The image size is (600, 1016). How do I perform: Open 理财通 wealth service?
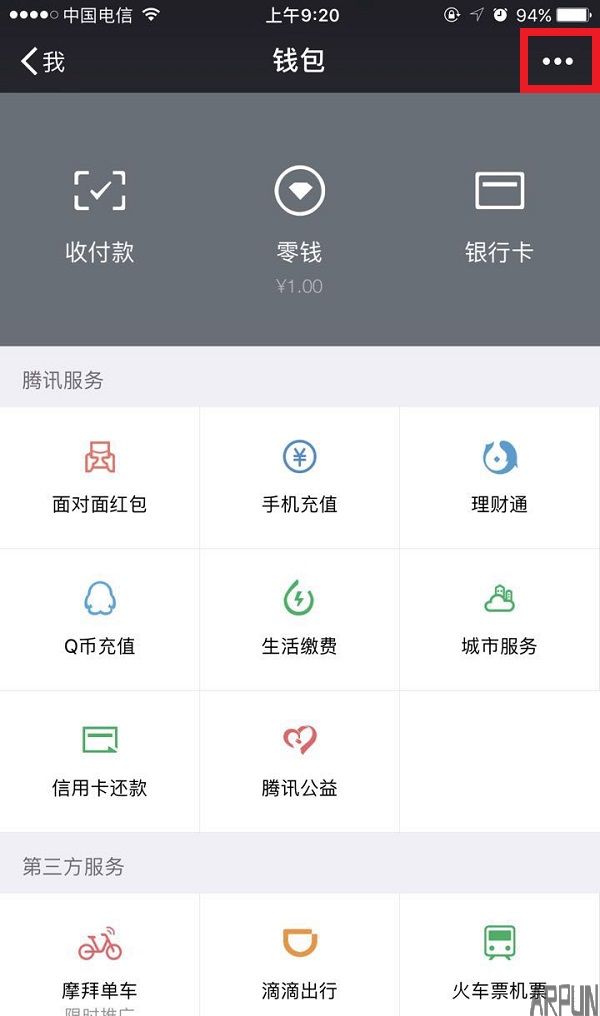pos(499,477)
